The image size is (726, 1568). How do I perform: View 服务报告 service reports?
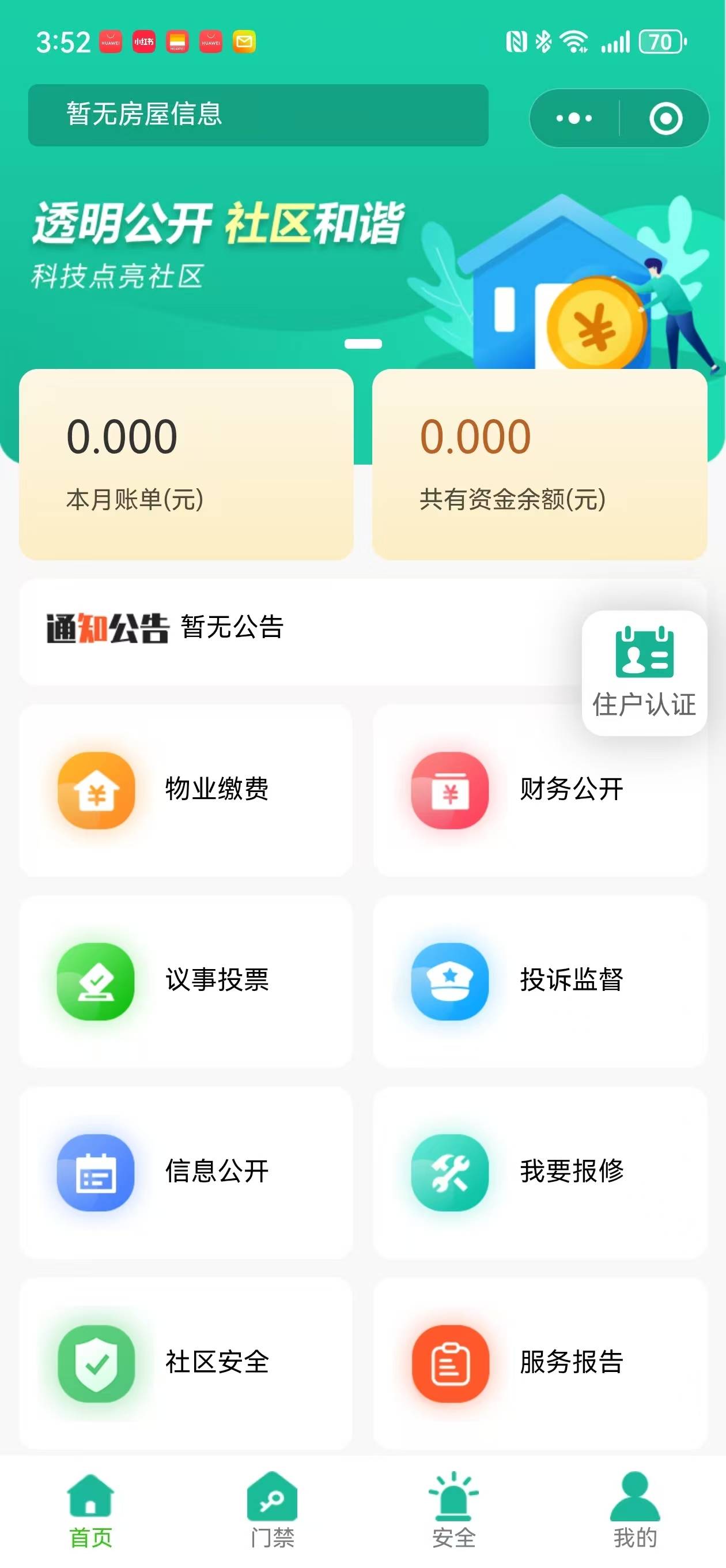coord(540,1363)
